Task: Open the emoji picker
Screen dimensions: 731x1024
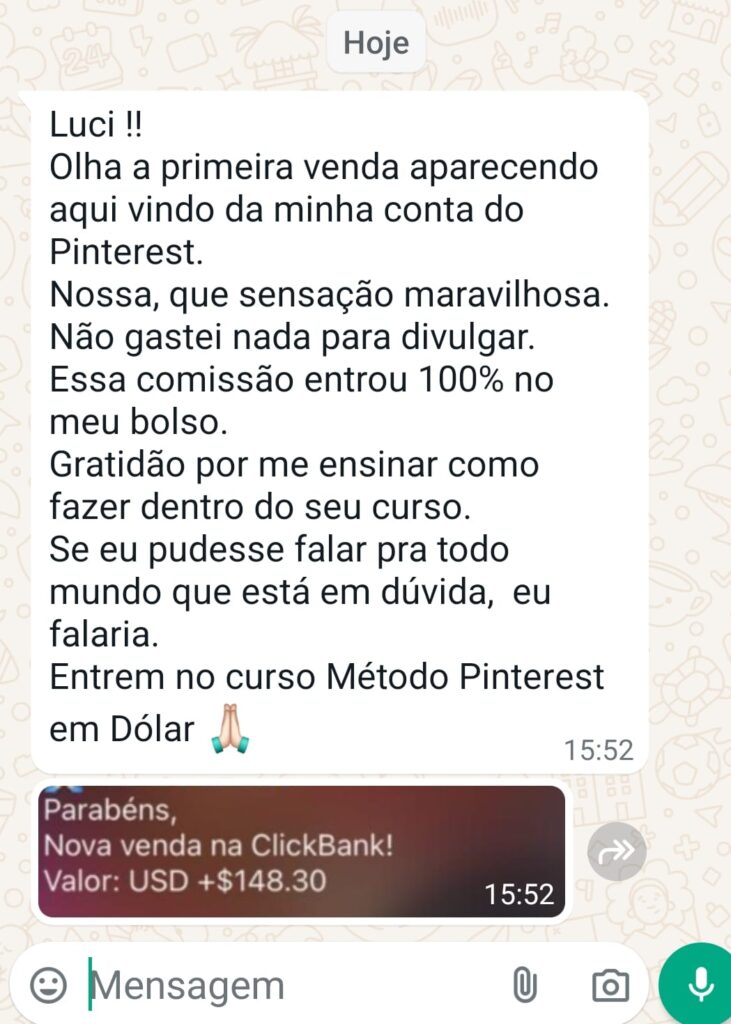Action: click(x=48, y=986)
